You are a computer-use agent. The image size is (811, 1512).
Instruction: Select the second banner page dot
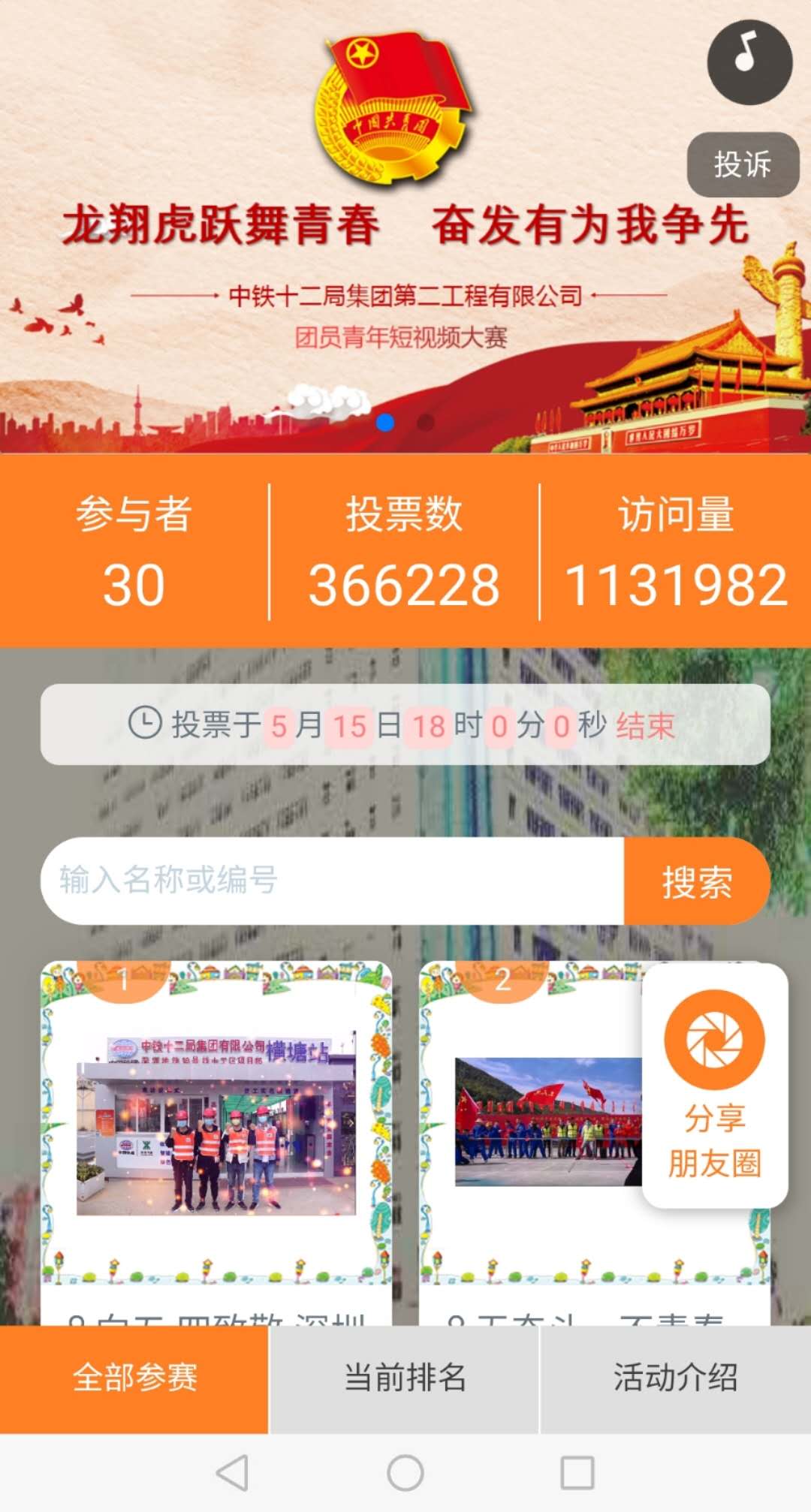point(426,423)
